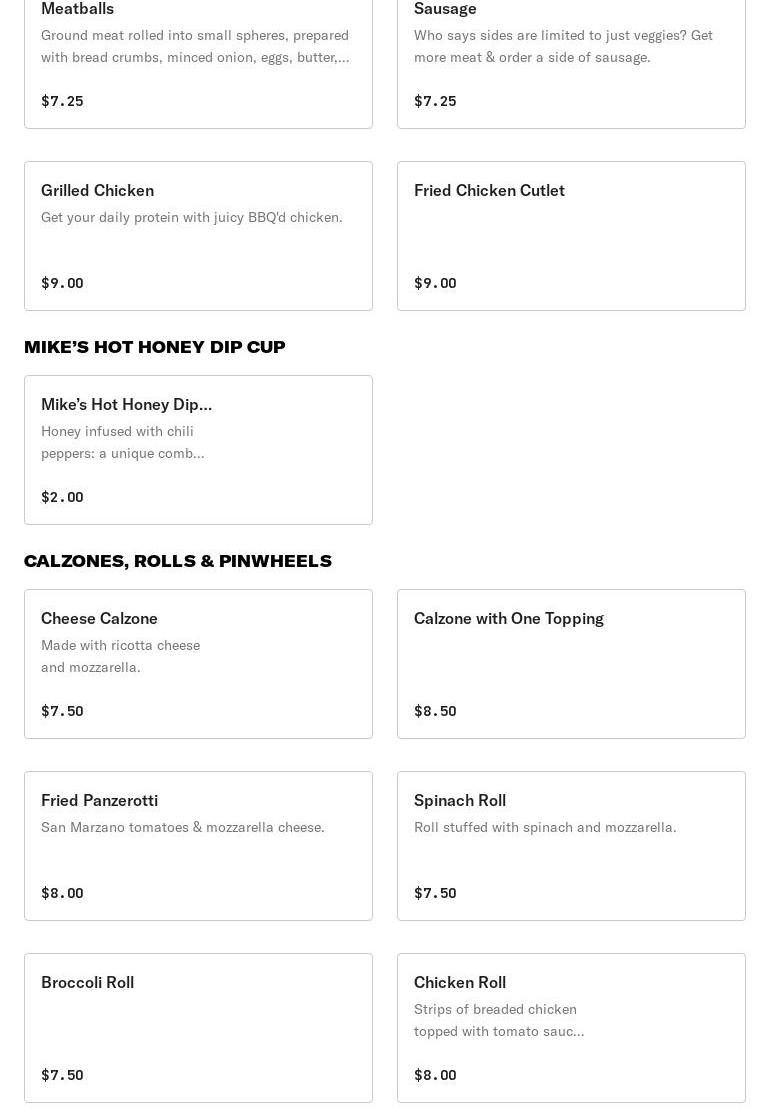Select the Cheese Calzone card

click(198, 664)
